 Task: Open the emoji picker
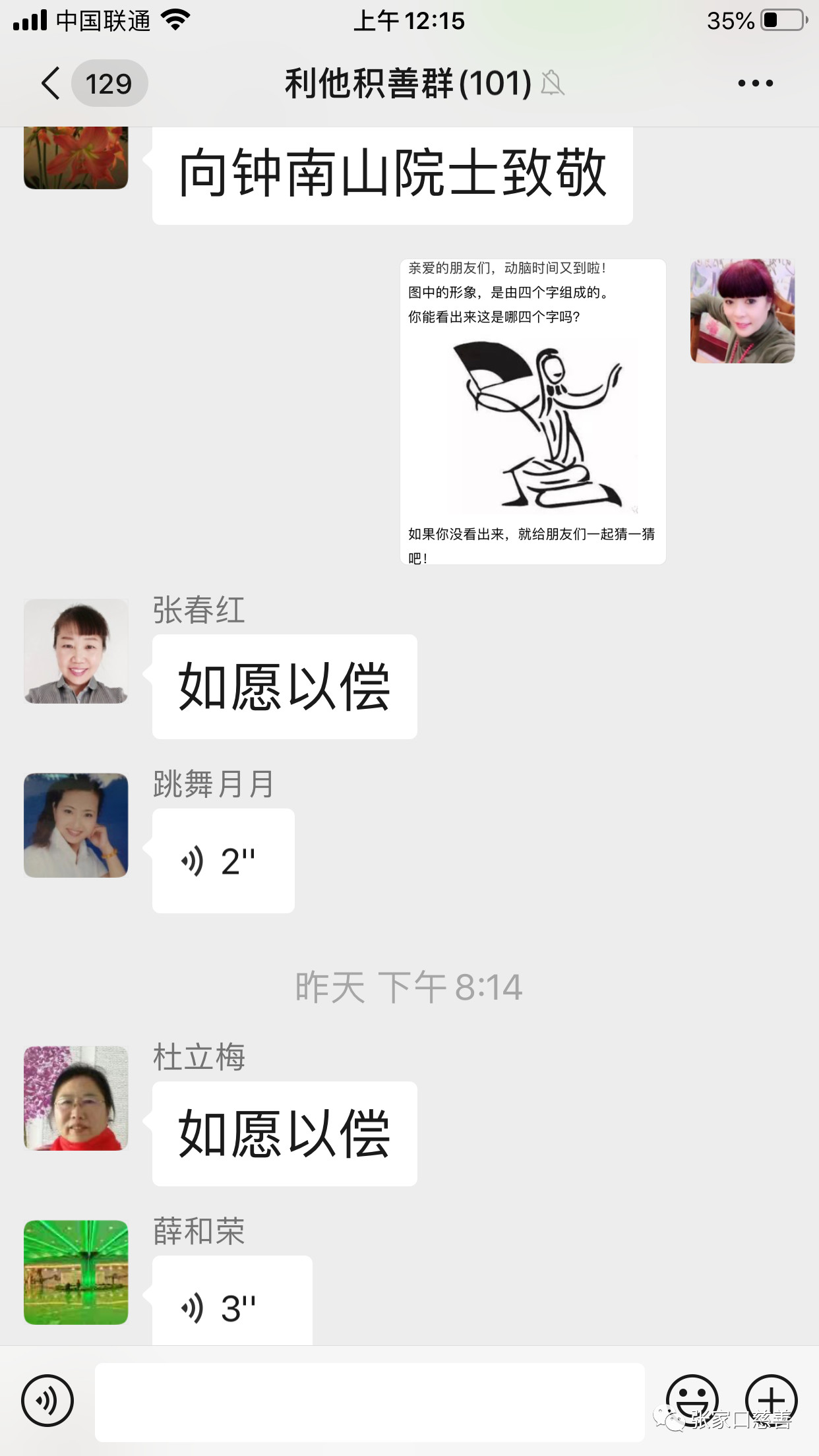pyautogui.click(x=692, y=1400)
